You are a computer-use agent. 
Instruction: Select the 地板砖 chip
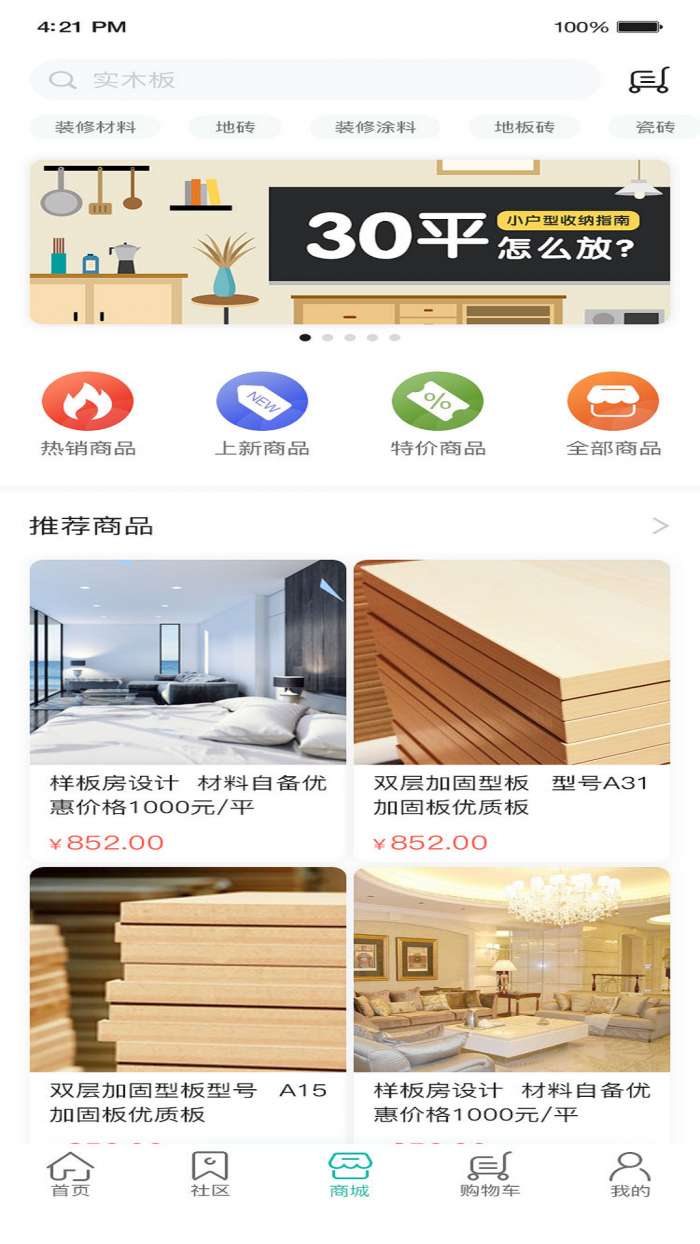pyautogui.click(x=524, y=127)
